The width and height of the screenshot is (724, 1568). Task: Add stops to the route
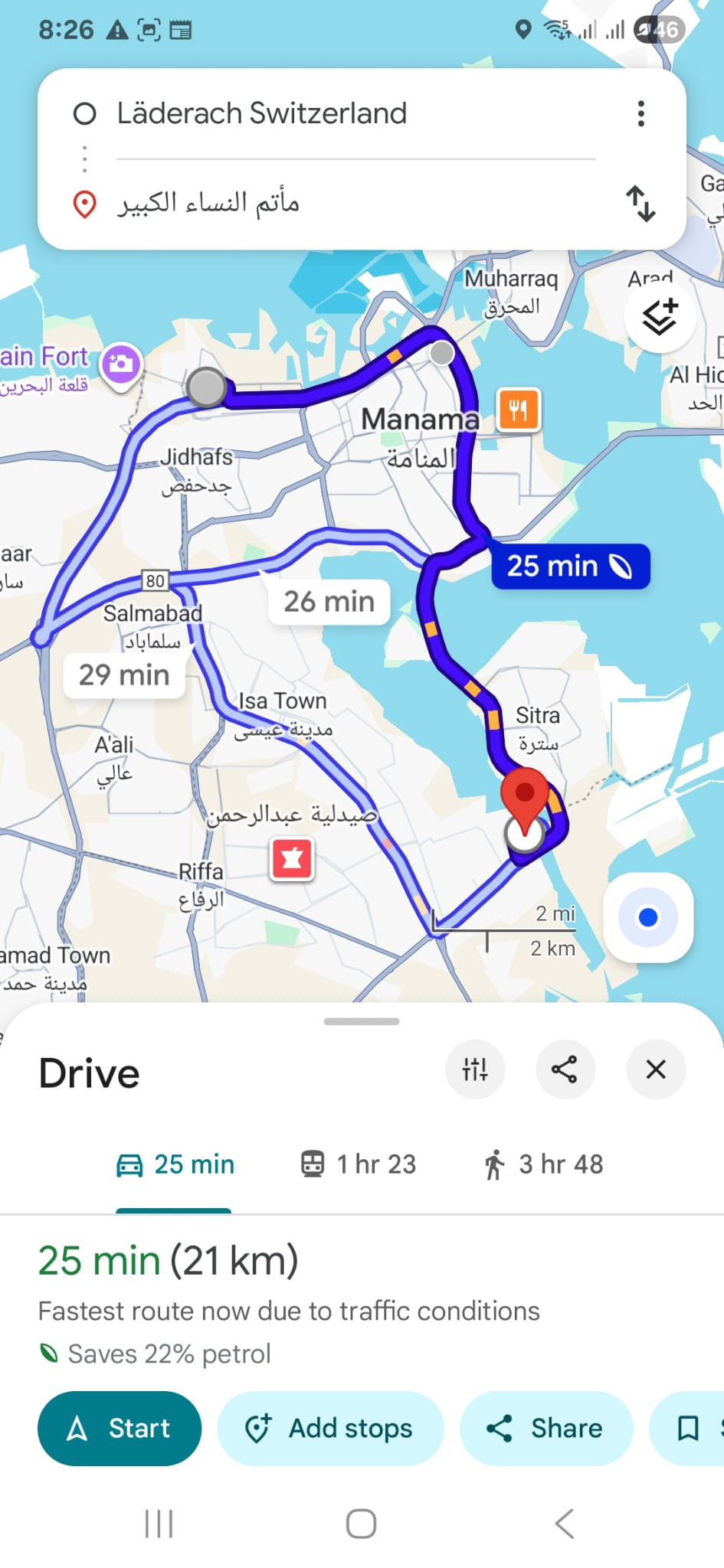click(x=330, y=1429)
